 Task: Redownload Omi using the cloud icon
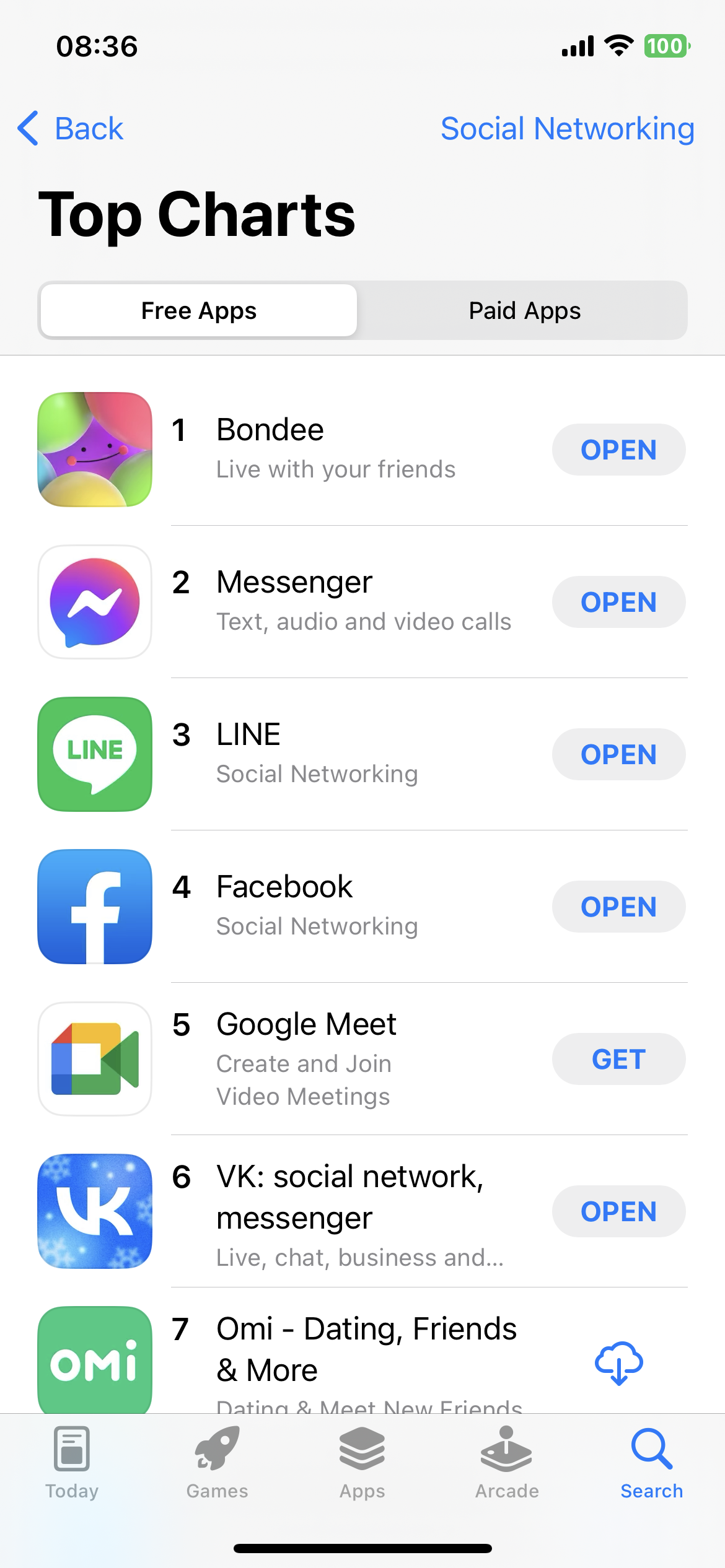point(618,1363)
